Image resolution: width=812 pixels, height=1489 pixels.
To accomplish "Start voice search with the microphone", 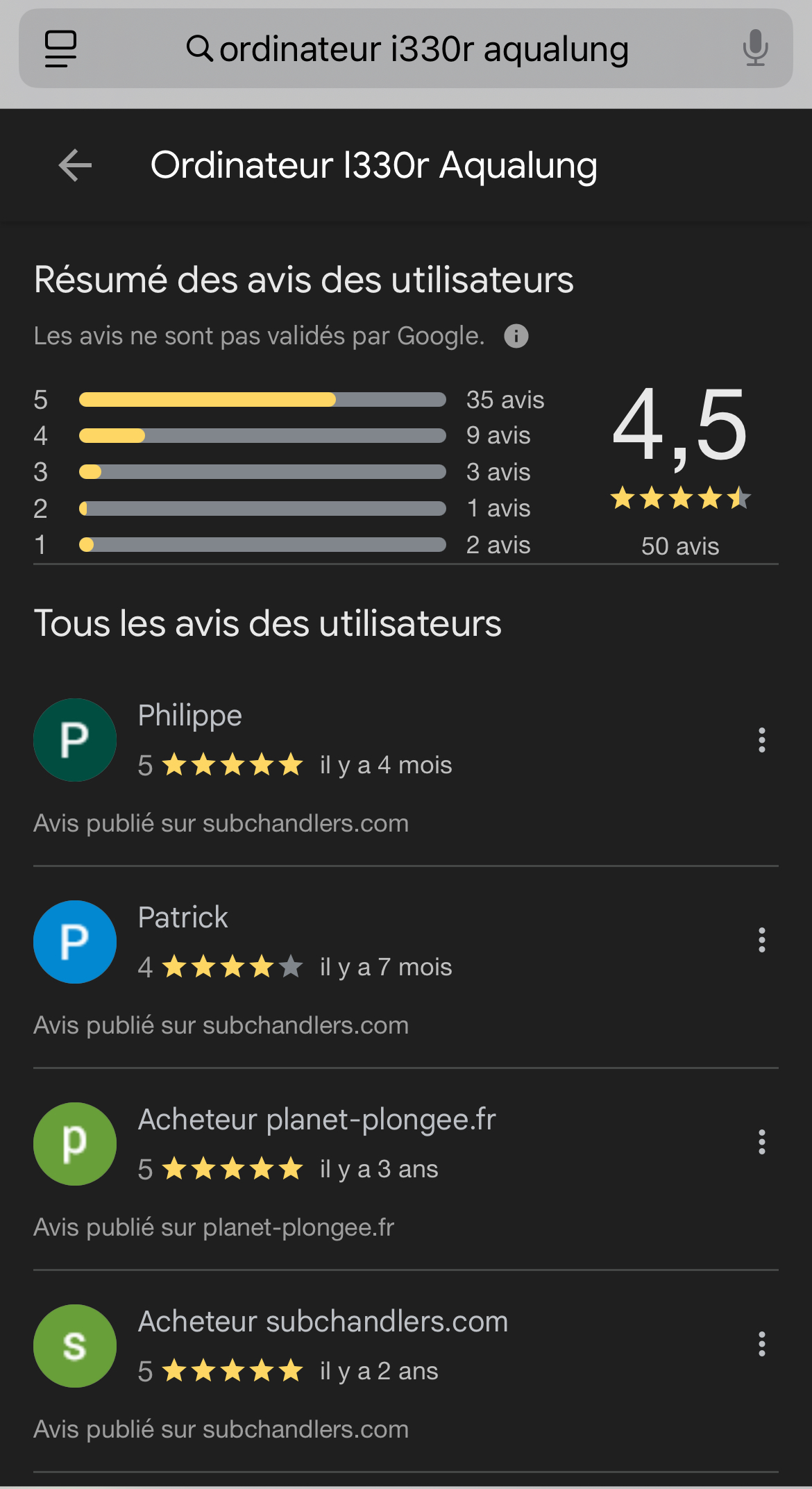I will tap(755, 49).
